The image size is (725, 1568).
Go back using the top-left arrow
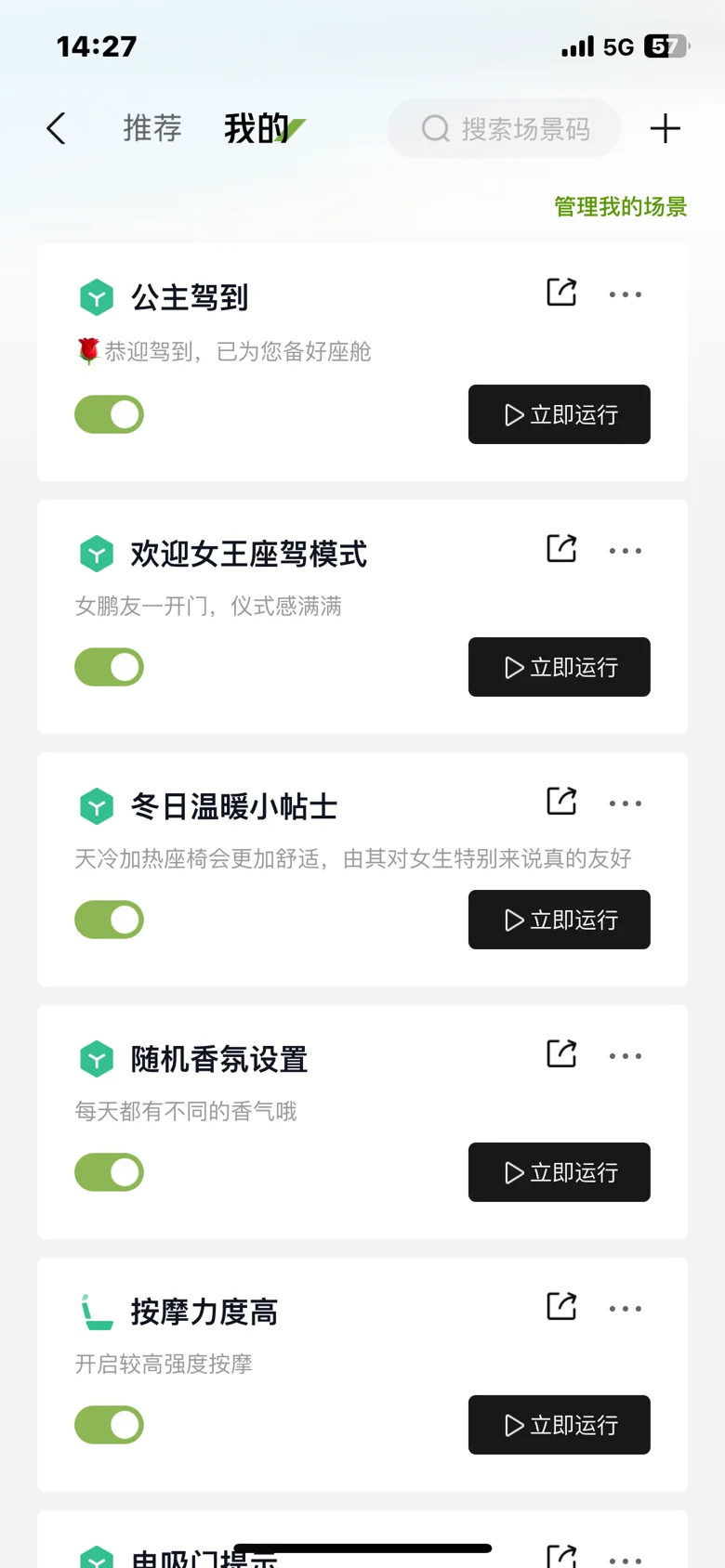pos(57,128)
